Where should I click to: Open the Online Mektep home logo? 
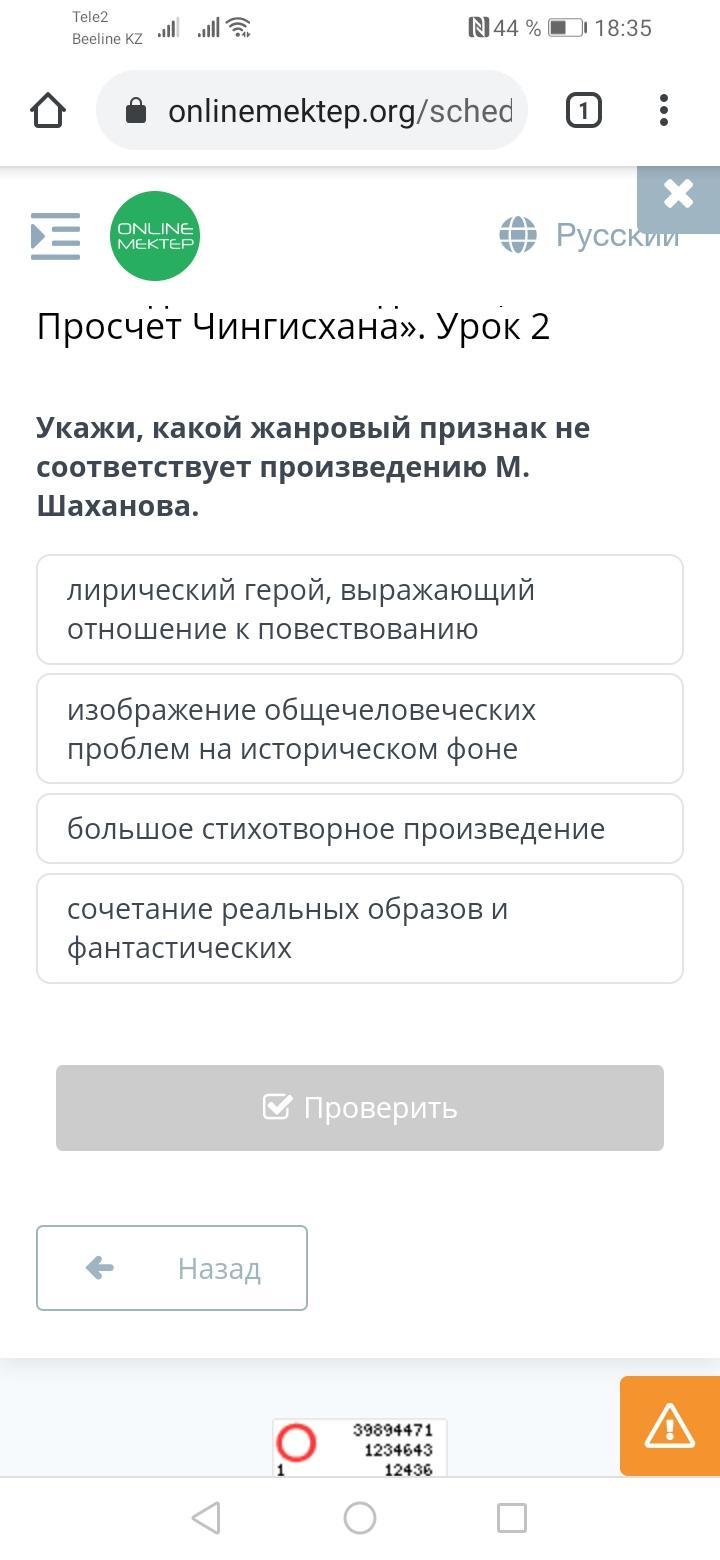155,236
